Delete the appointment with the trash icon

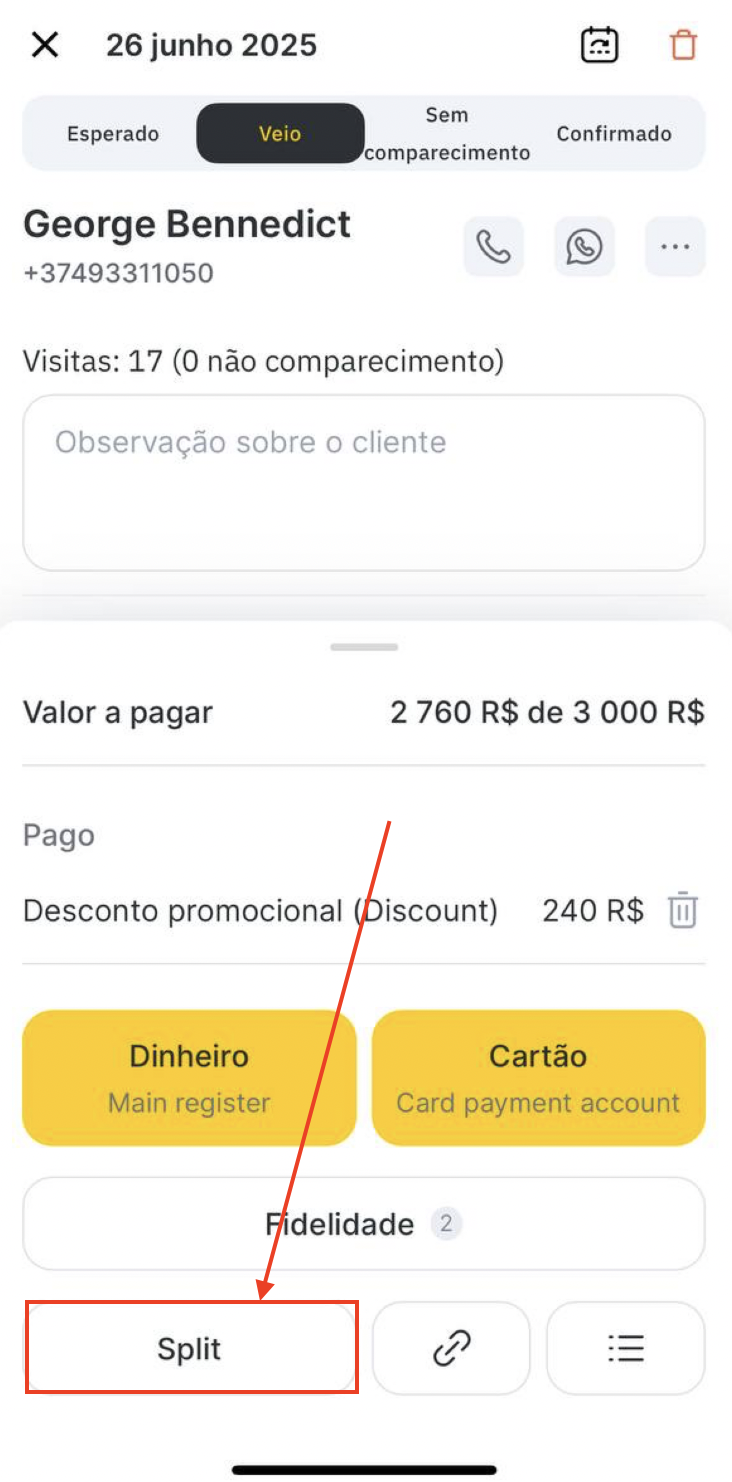684,45
